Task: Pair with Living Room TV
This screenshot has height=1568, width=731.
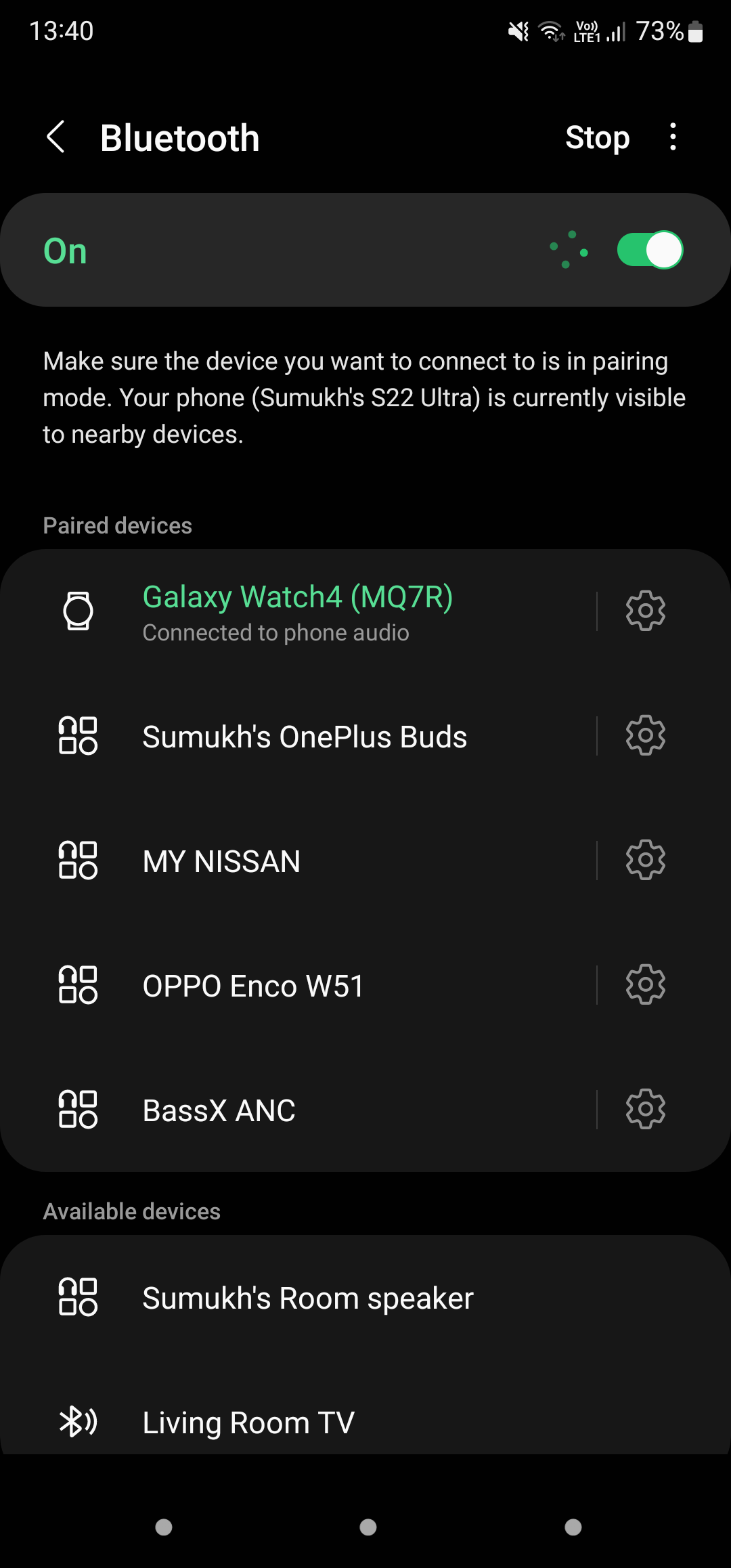Action: coord(248,1422)
